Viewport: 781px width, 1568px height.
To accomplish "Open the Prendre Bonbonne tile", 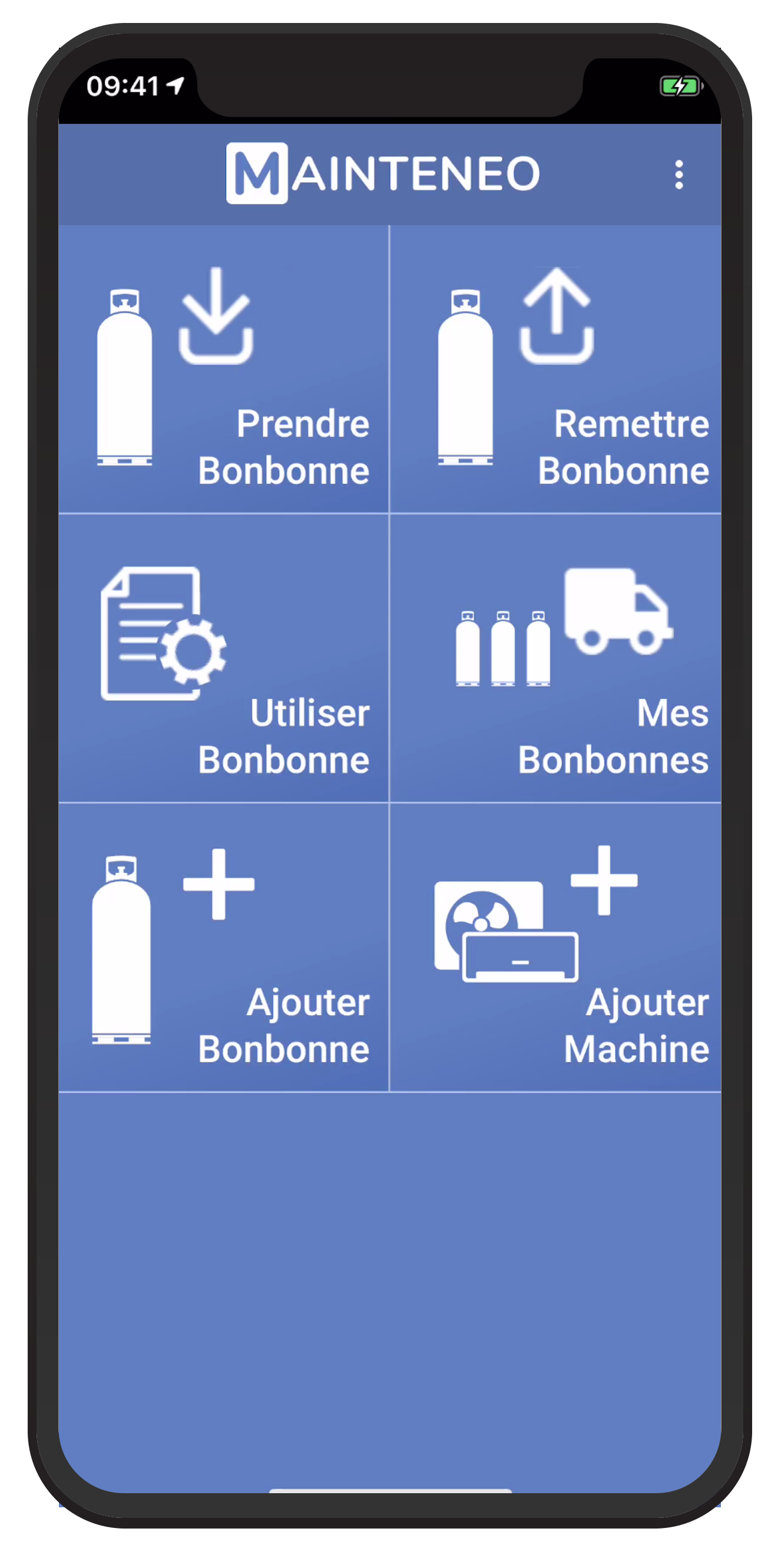I will [x=223, y=369].
